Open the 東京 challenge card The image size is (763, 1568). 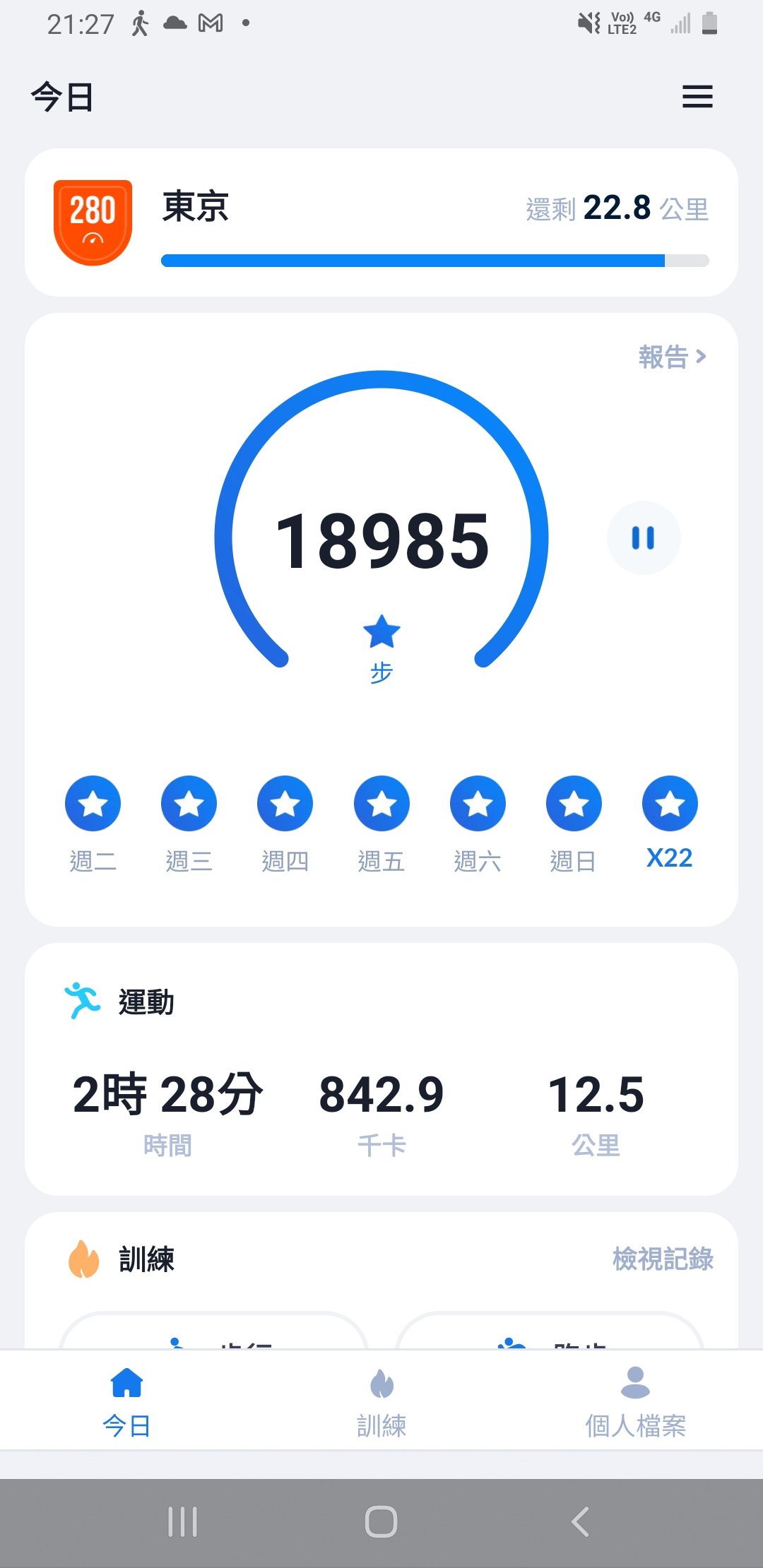[x=381, y=222]
